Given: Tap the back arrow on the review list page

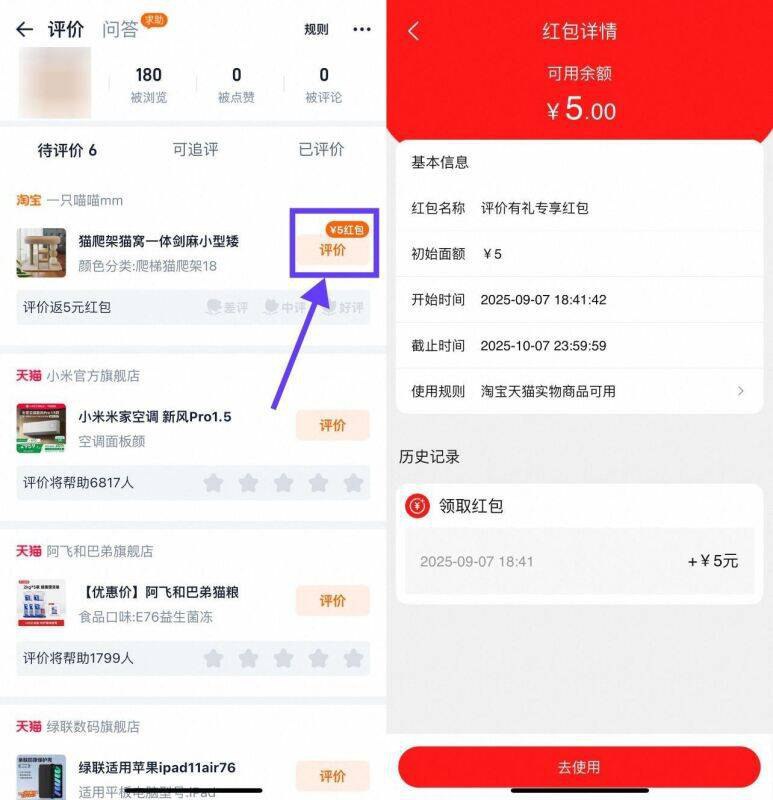Looking at the screenshot, I should tap(23, 29).
